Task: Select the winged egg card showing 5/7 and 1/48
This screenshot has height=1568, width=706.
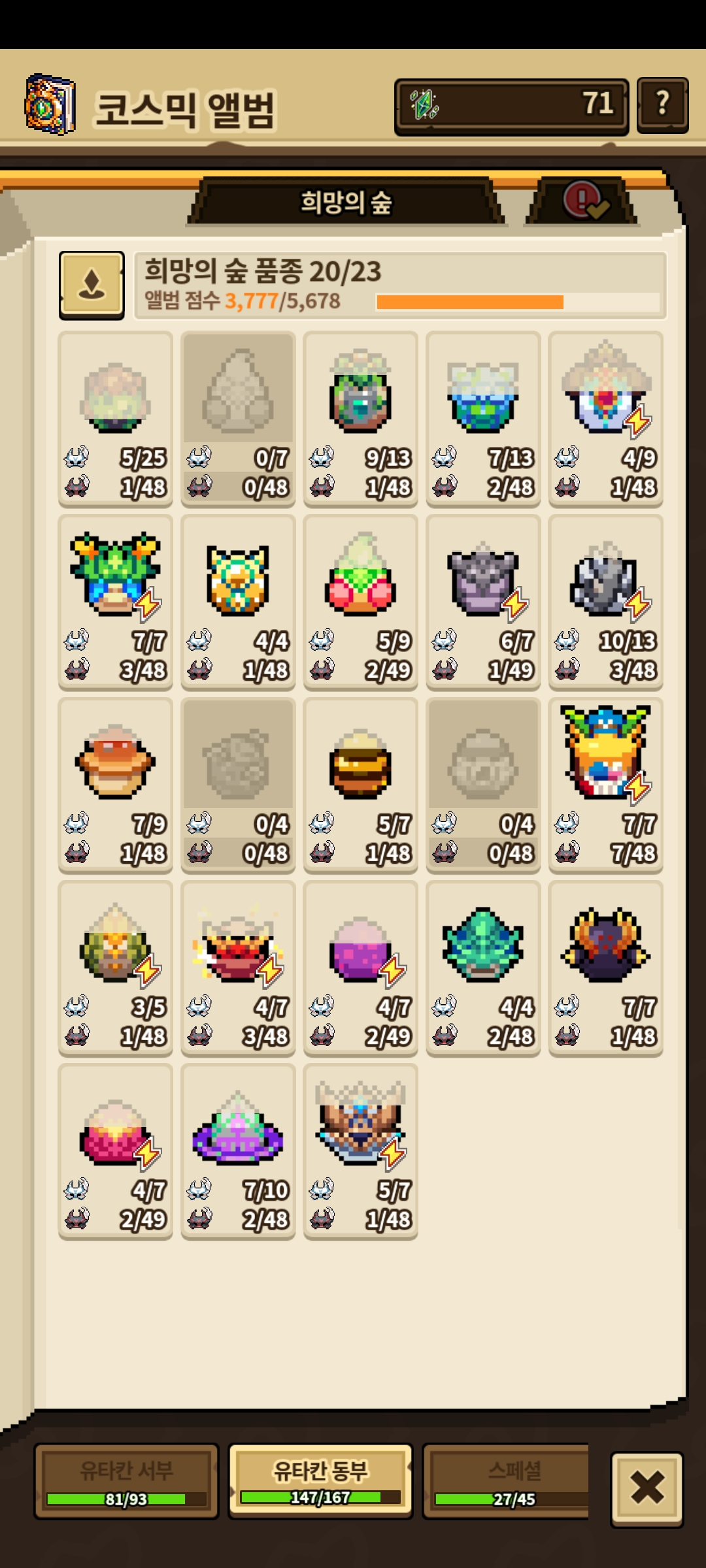Action: point(360,1151)
